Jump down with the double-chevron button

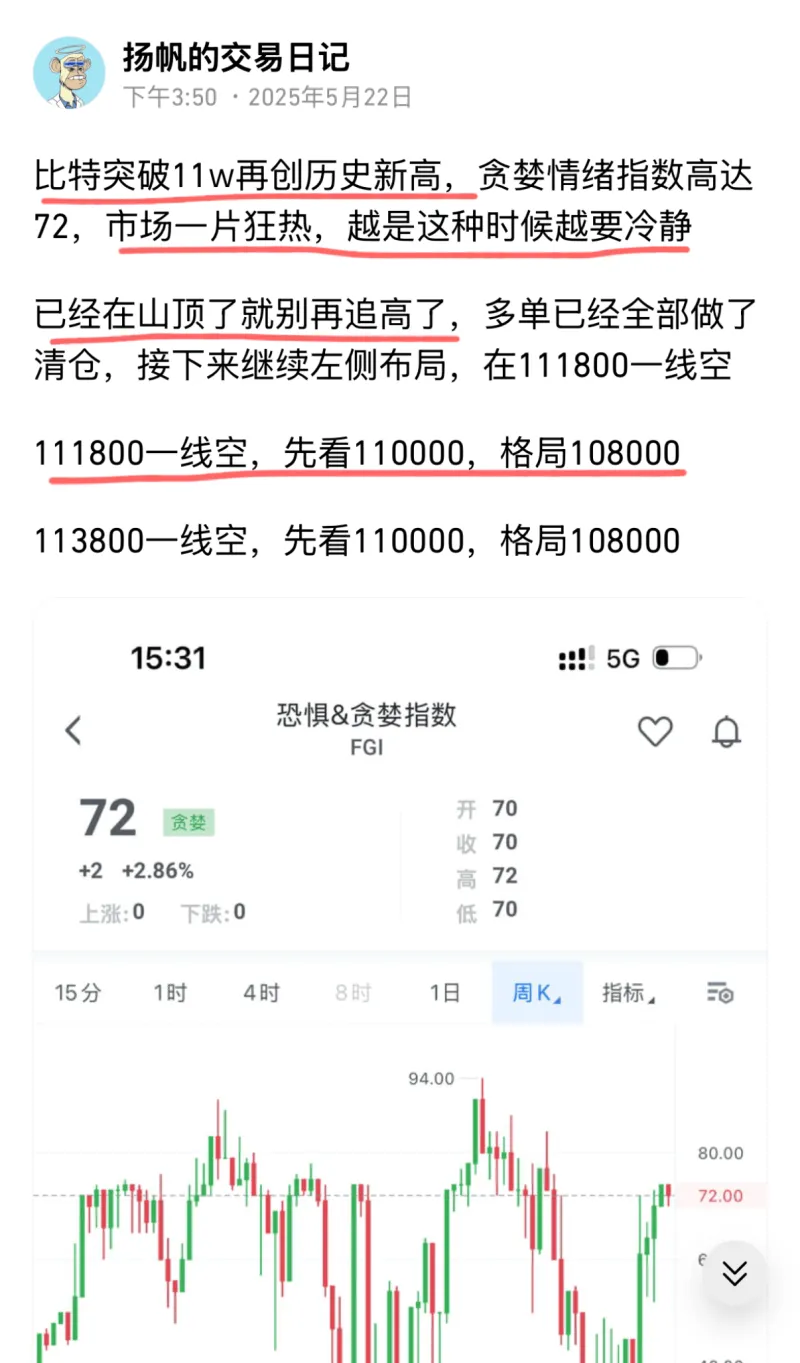click(735, 1273)
